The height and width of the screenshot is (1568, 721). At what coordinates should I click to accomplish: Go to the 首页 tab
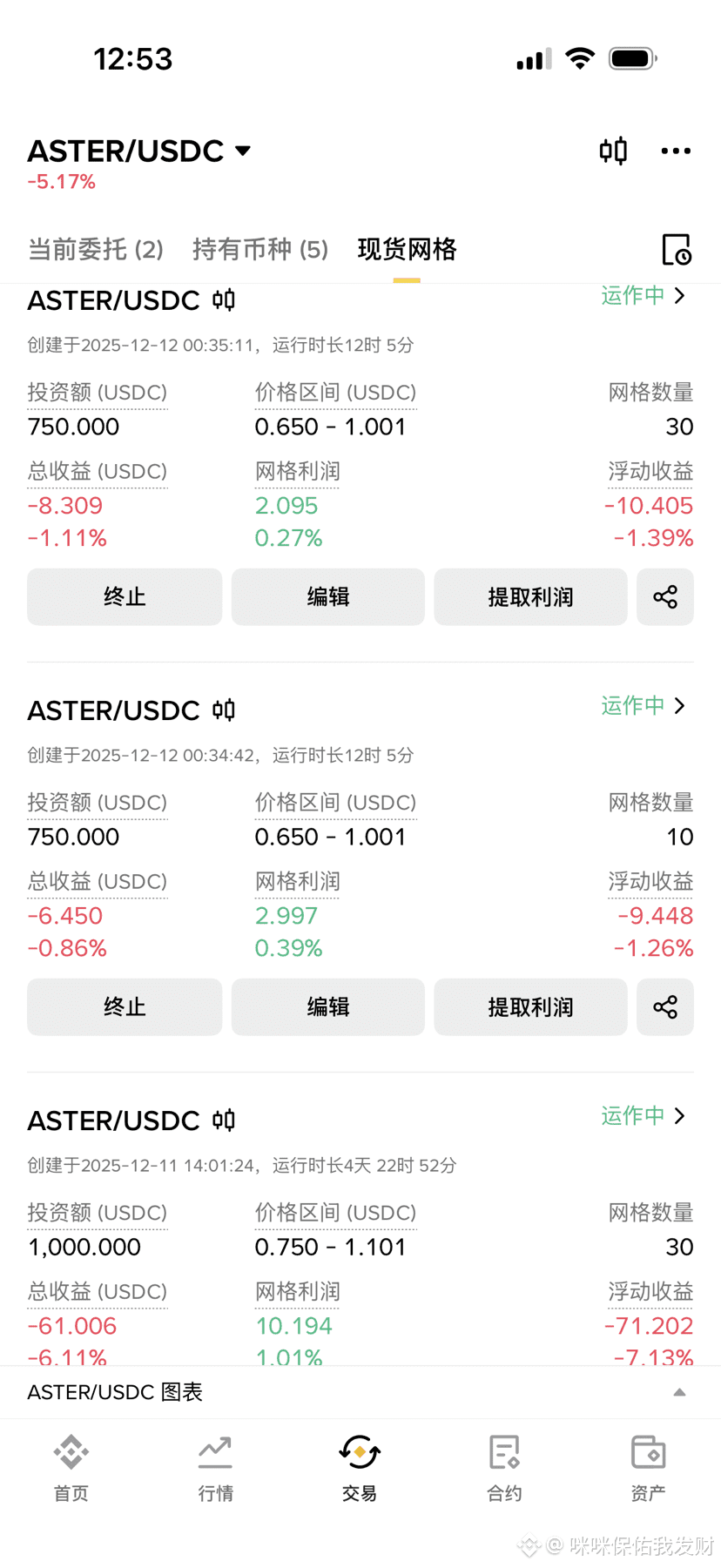71,1469
